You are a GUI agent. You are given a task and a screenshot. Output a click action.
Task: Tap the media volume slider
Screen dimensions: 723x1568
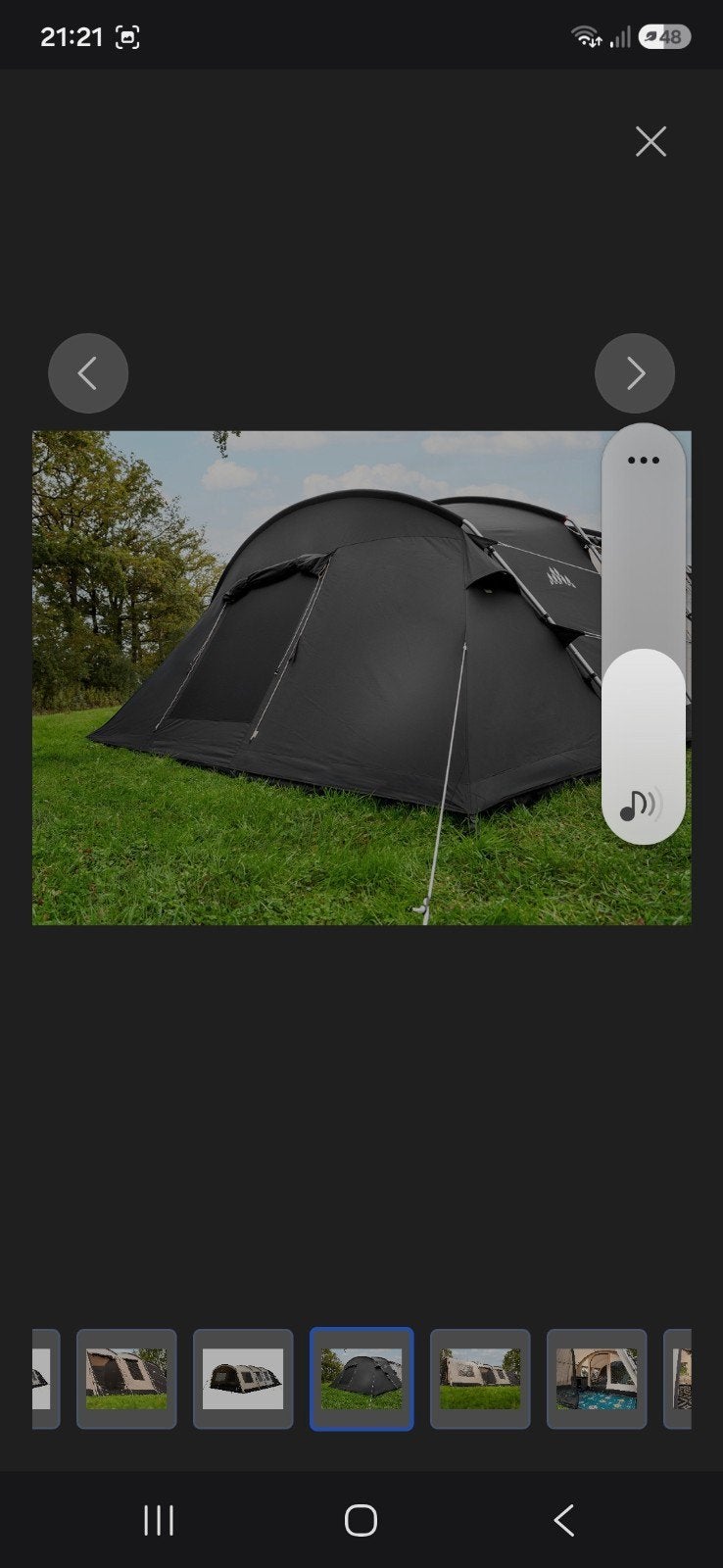pyautogui.click(x=644, y=633)
